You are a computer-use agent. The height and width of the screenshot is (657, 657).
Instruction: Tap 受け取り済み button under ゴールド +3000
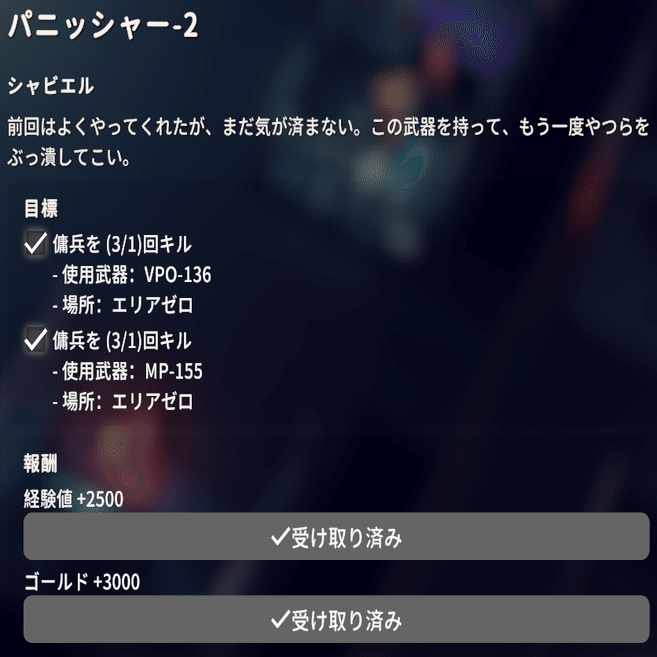pyautogui.click(x=336, y=620)
